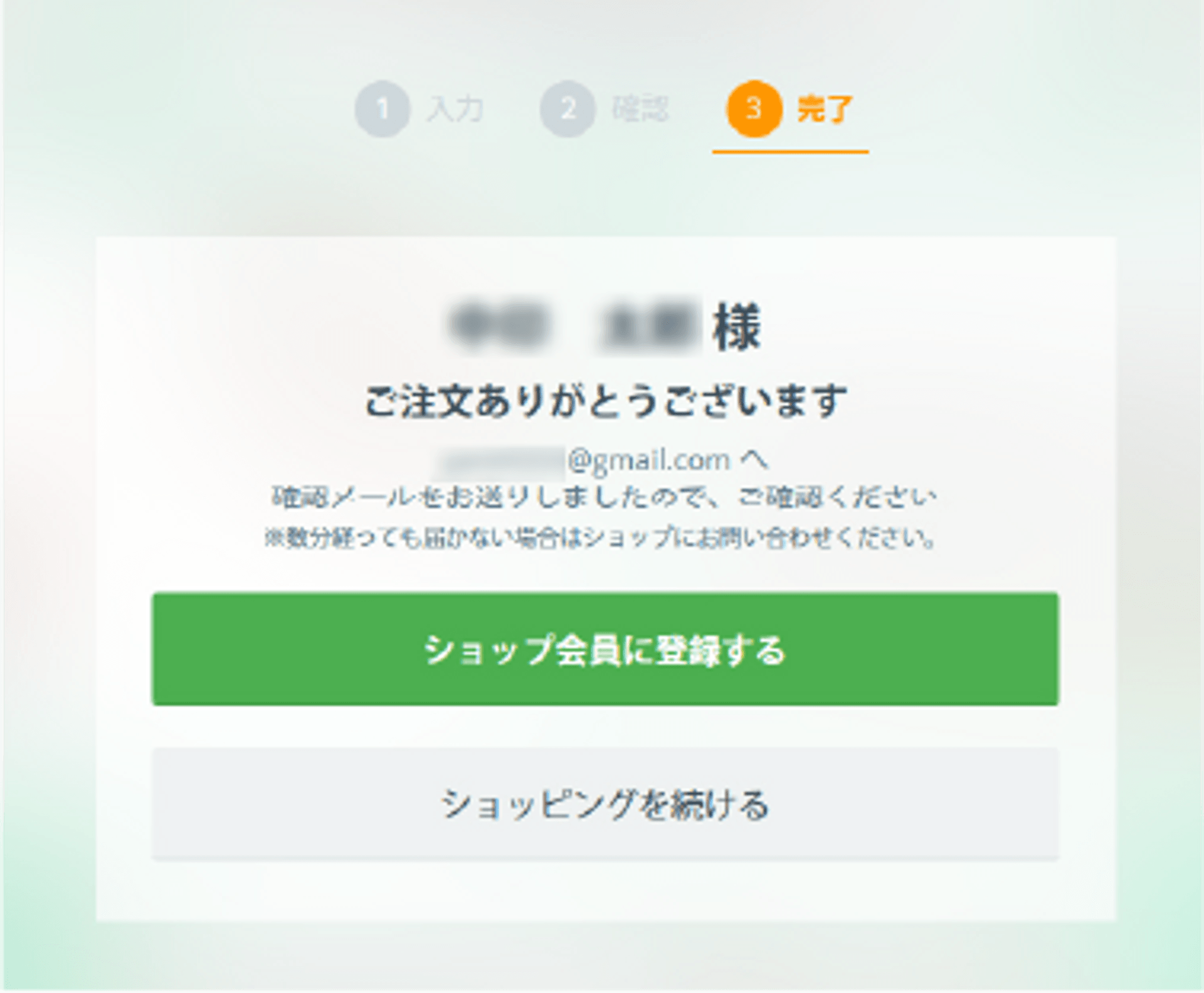The image size is (1204, 993).
Task: Select ショッピングを続ける to continue shopping
Action: pos(605,804)
